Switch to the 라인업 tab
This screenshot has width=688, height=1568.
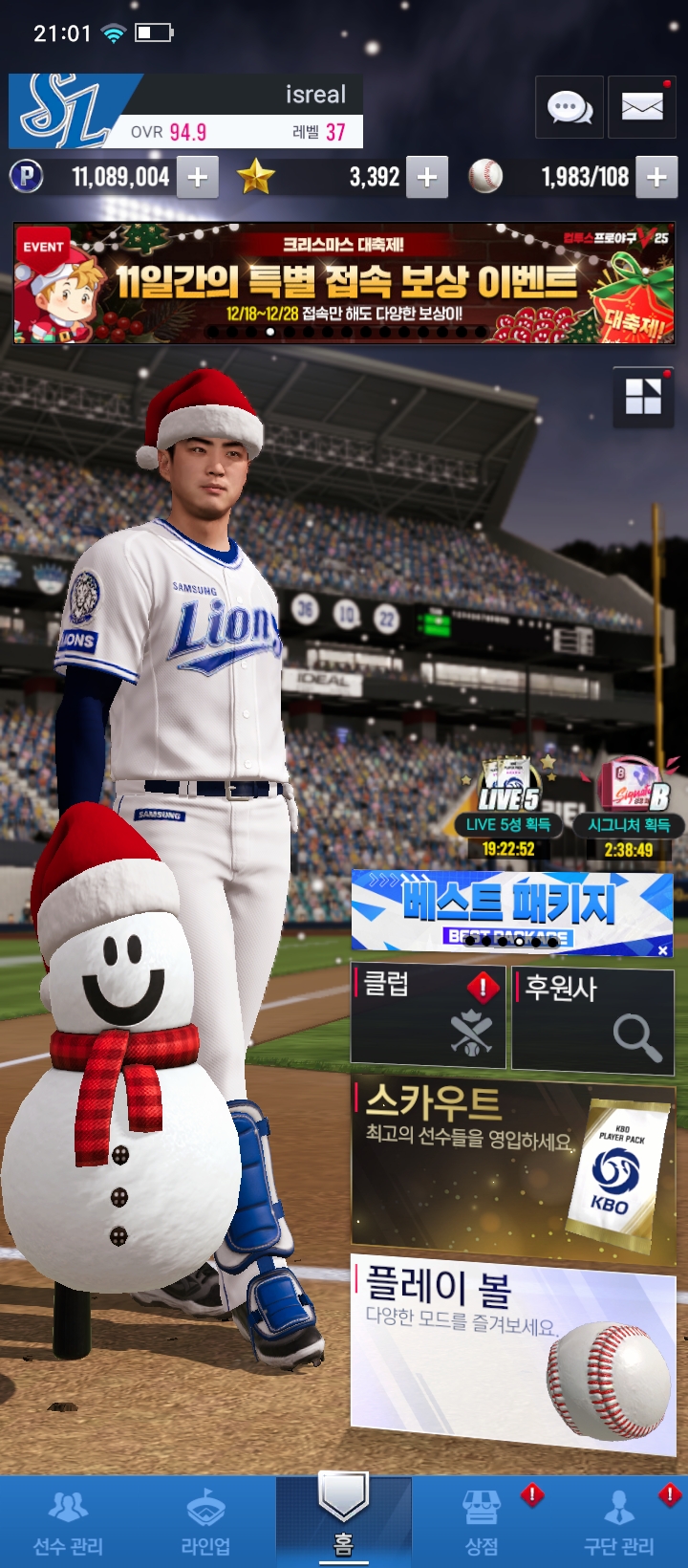point(205,1522)
